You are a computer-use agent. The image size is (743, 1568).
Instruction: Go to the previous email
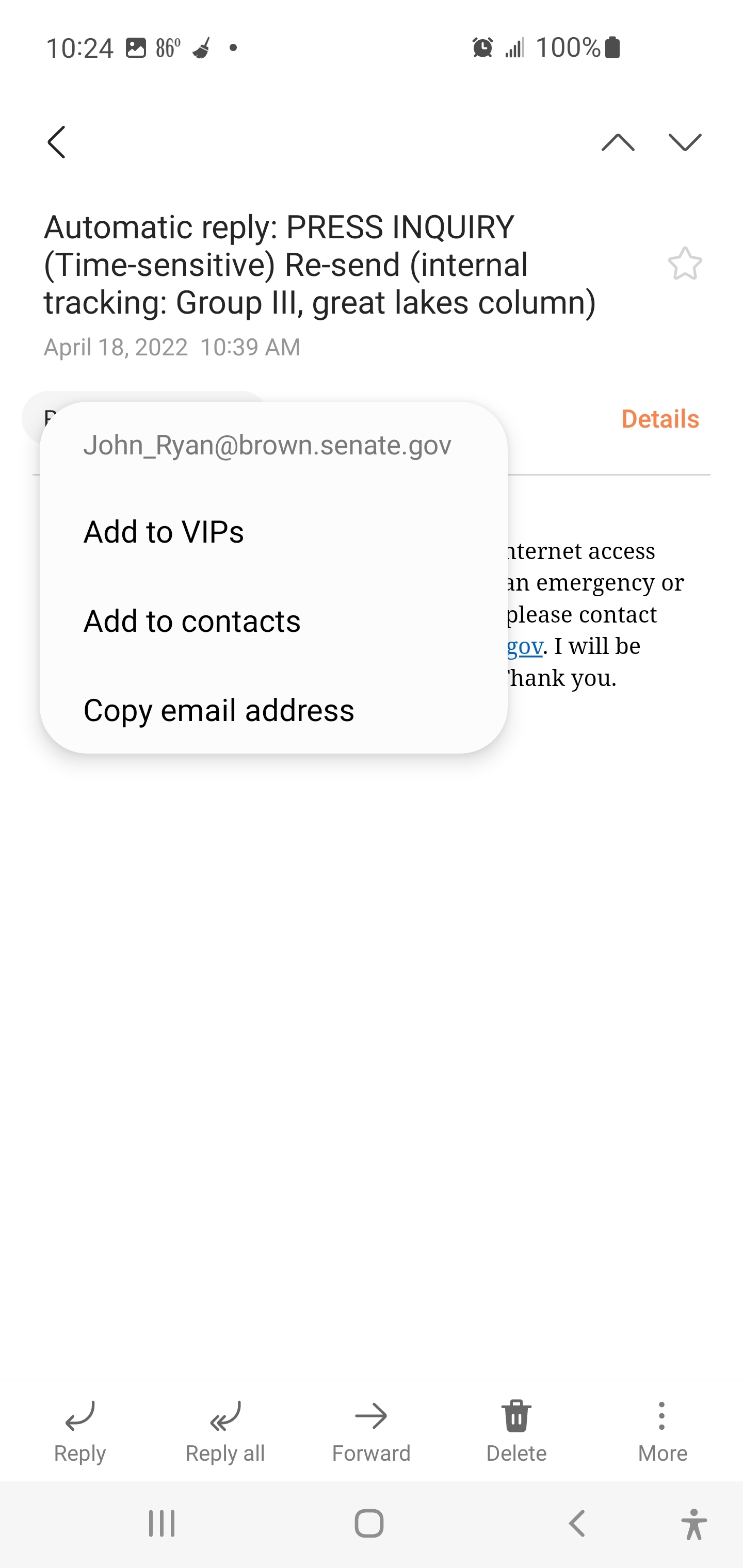618,142
